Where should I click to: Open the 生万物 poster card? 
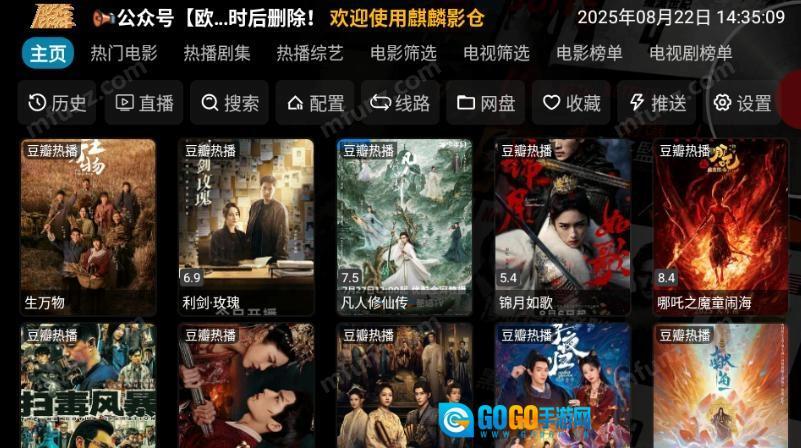point(88,226)
